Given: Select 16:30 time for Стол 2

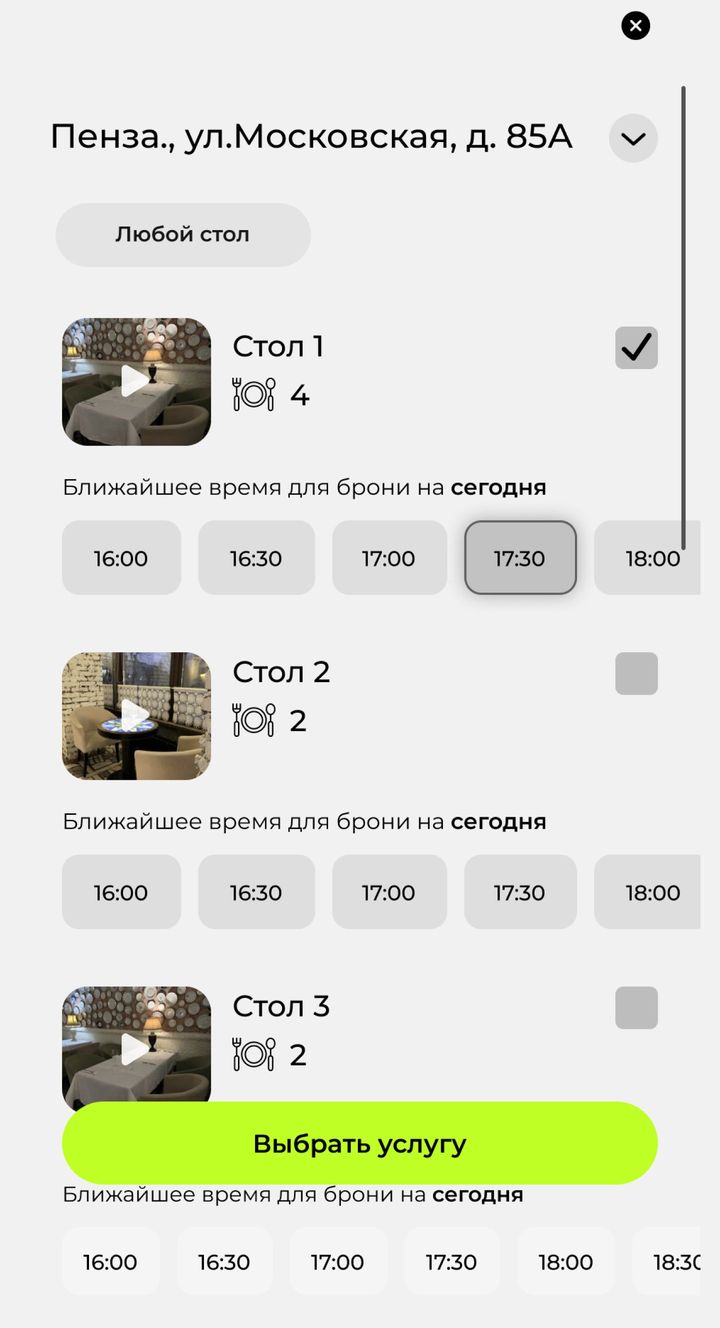Looking at the screenshot, I should pos(256,892).
